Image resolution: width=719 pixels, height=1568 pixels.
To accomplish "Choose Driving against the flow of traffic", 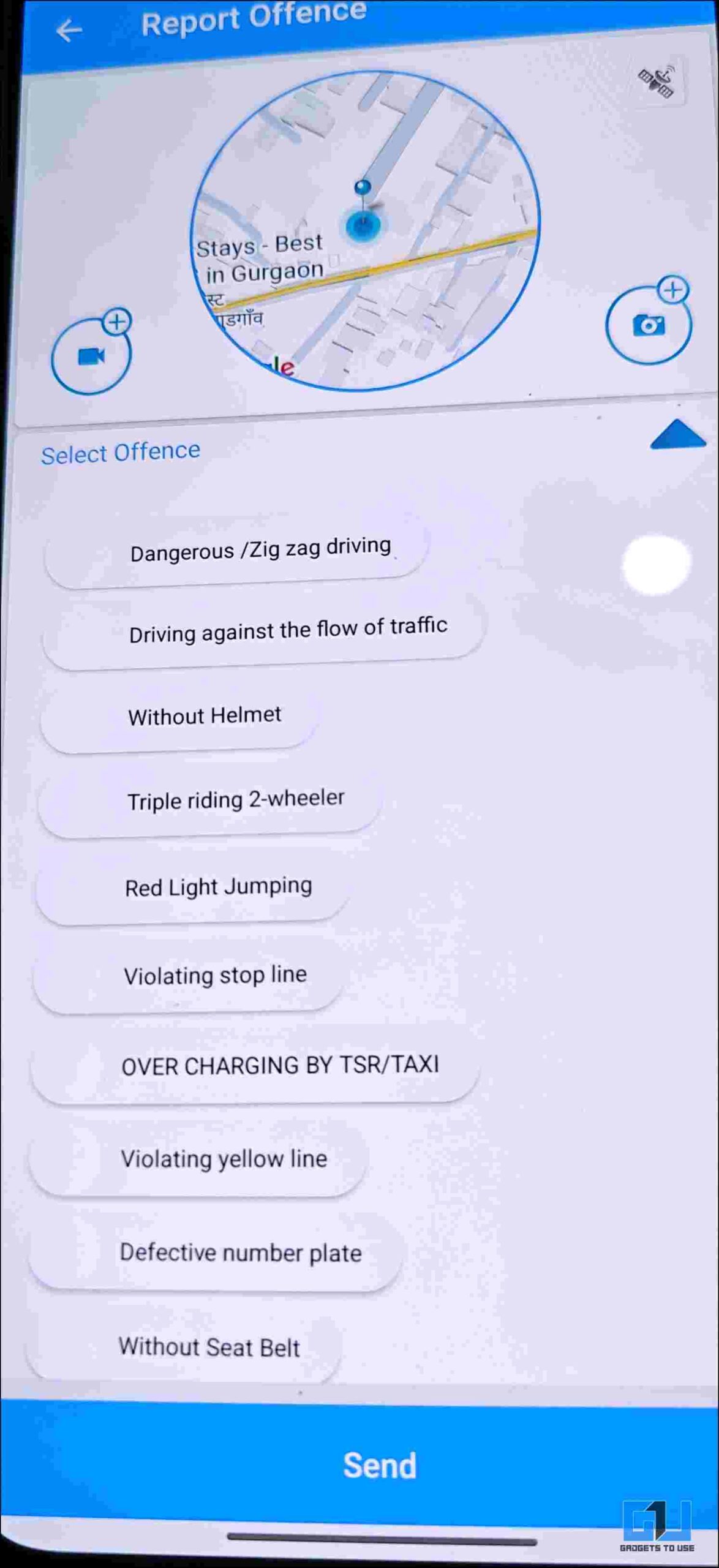I will point(262,631).
